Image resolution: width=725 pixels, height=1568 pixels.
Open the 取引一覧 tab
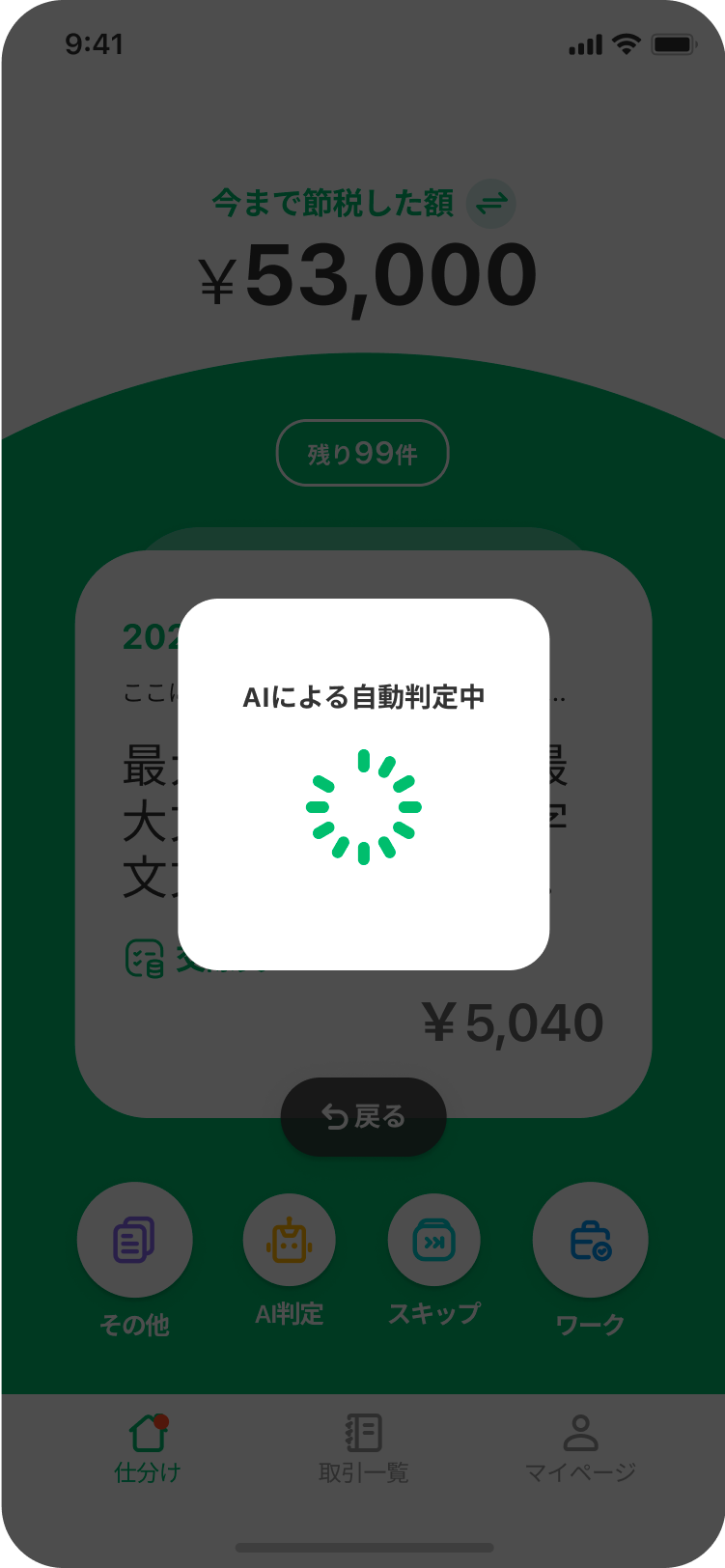pyautogui.click(x=363, y=1448)
